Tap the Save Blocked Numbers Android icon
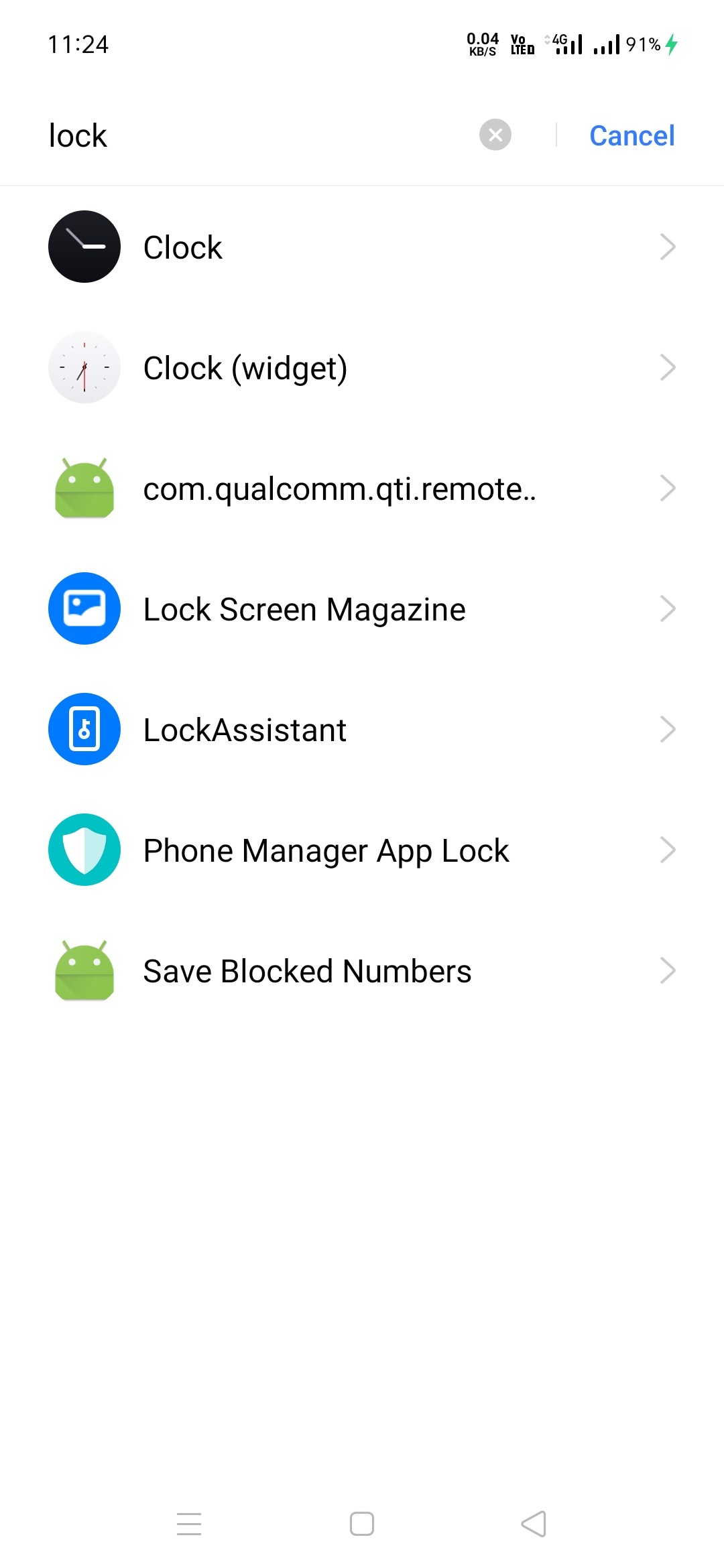 click(84, 970)
